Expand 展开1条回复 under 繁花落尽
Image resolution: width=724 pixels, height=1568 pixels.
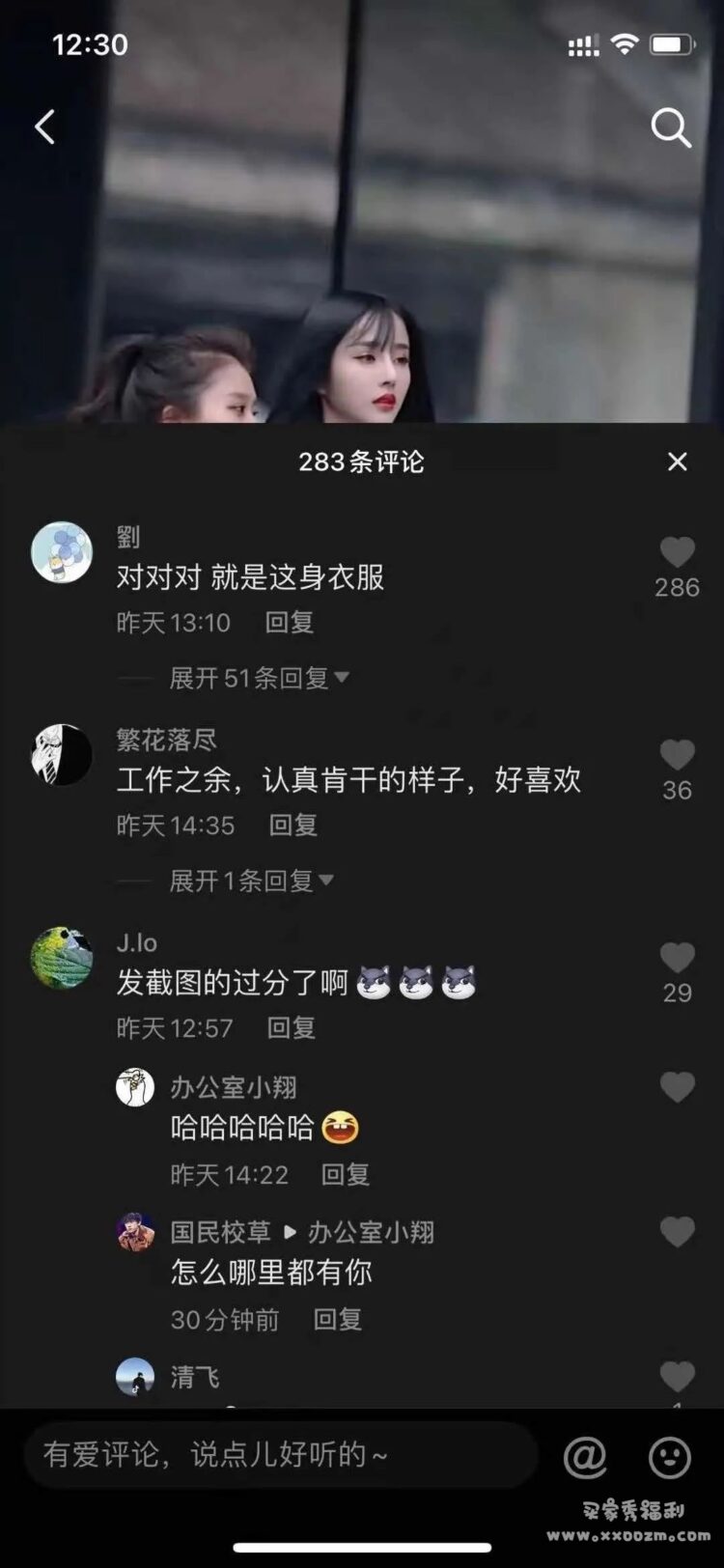tap(251, 881)
